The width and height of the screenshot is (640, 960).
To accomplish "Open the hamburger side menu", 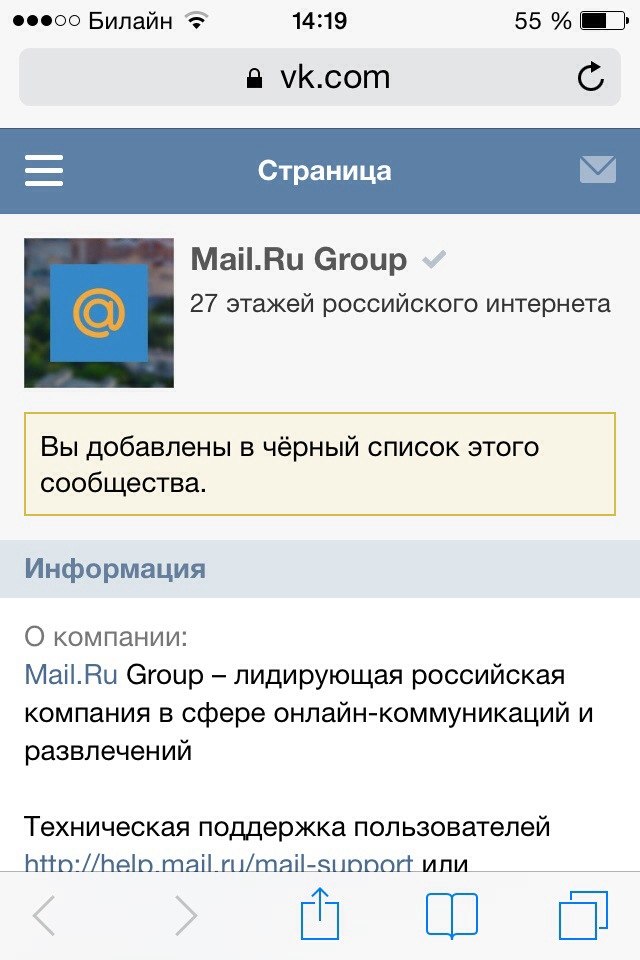I will (44, 171).
